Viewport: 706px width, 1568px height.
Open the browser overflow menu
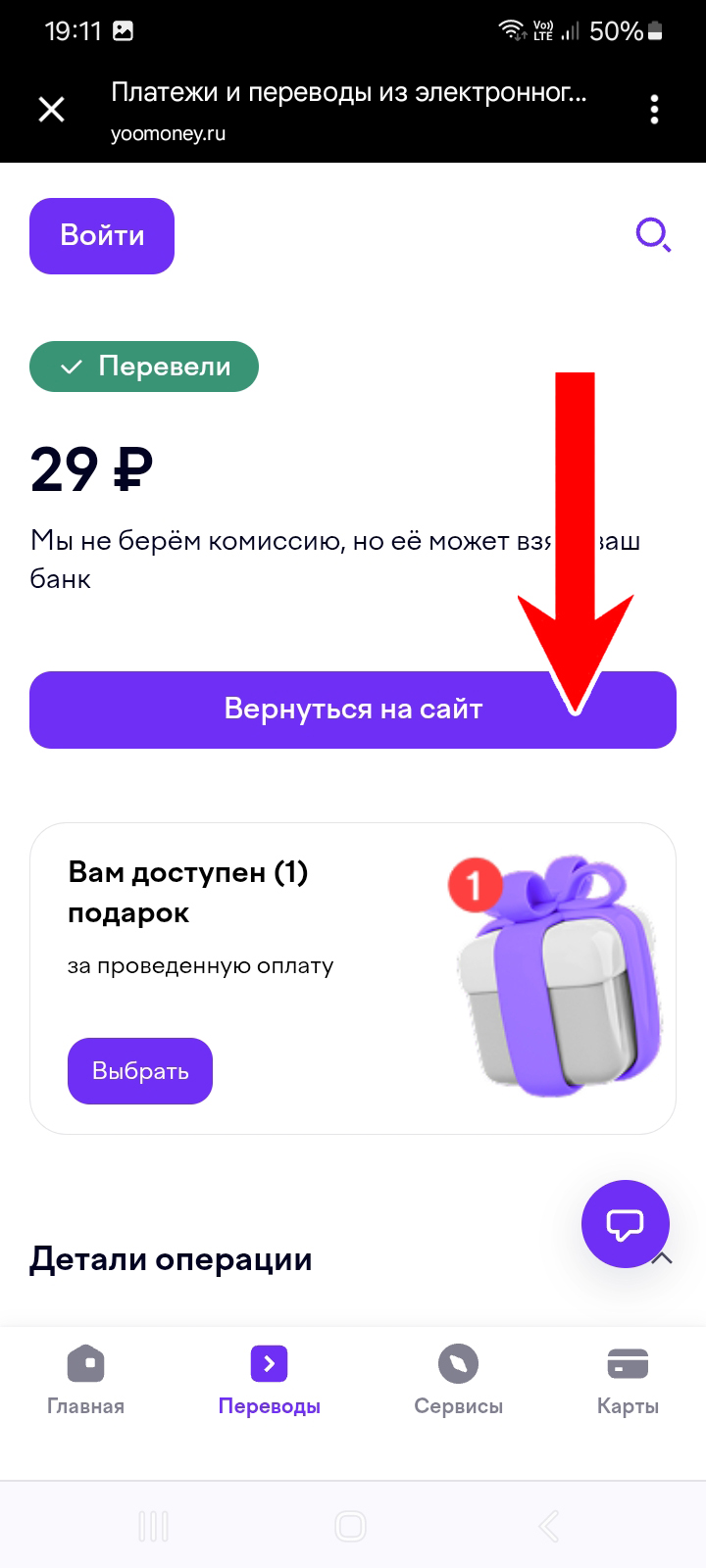pyautogui.click(x=654, y=109)
